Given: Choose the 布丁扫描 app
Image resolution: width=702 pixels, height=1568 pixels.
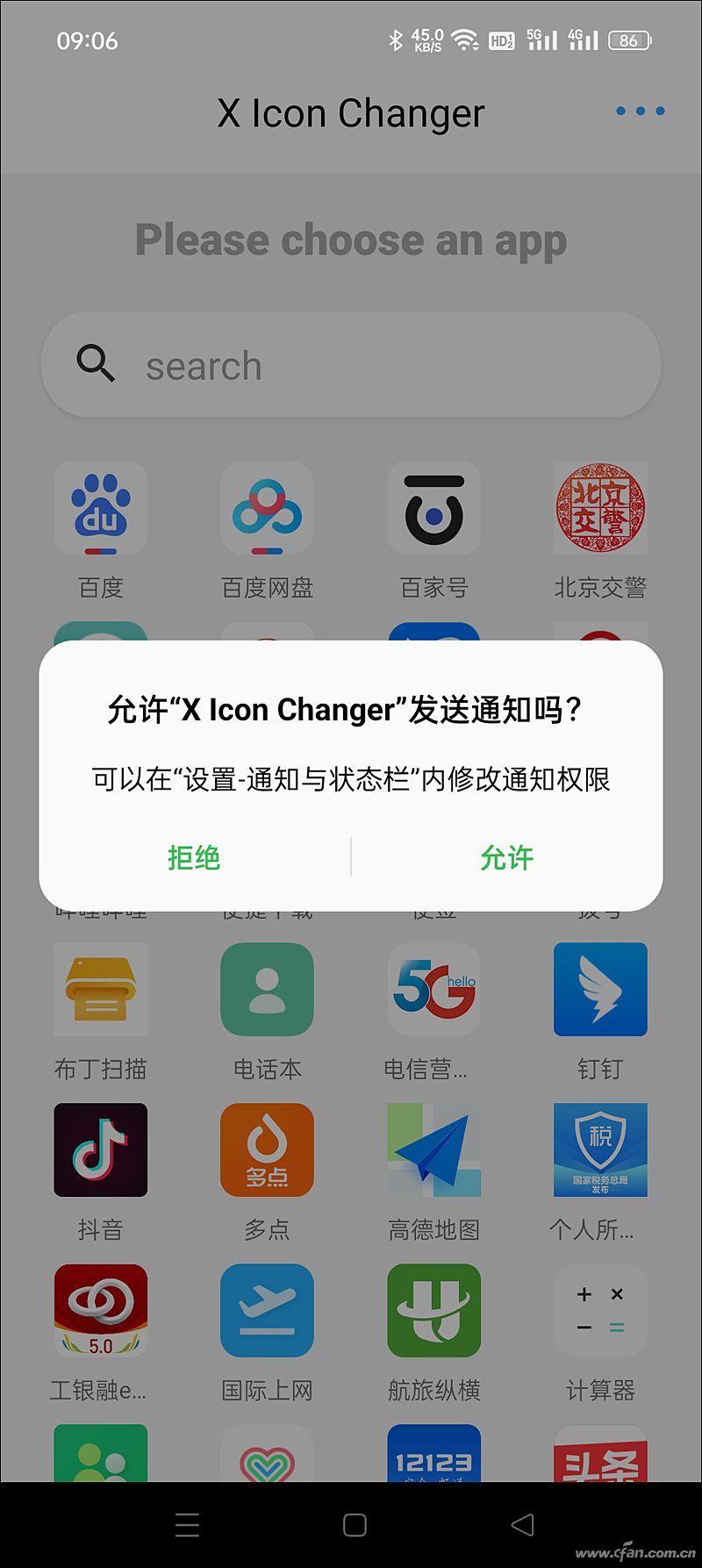Looking at the screenshot, I should coord(101,990).
